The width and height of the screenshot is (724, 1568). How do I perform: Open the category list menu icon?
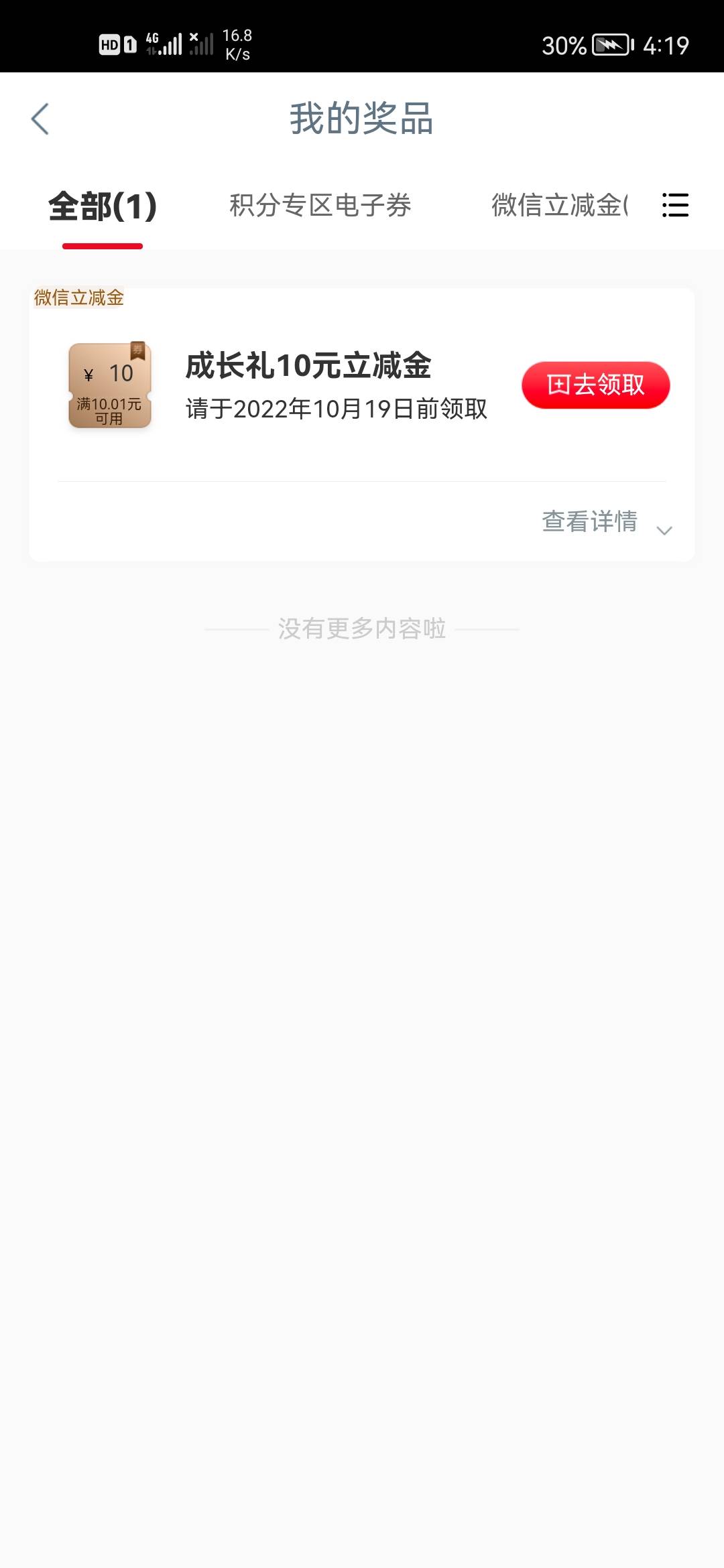[675, 205]
